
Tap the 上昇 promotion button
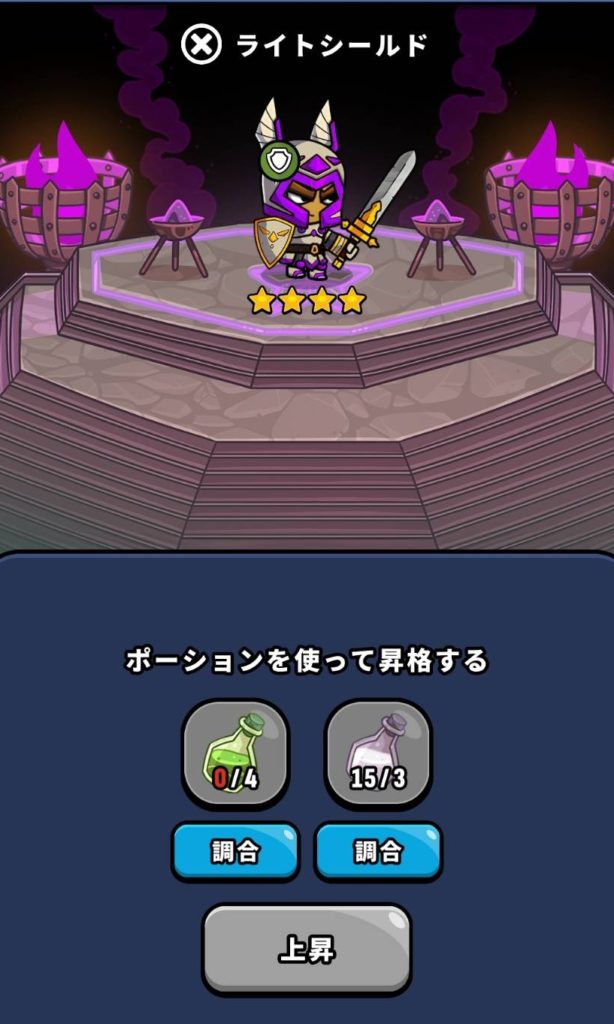(307, 949)
